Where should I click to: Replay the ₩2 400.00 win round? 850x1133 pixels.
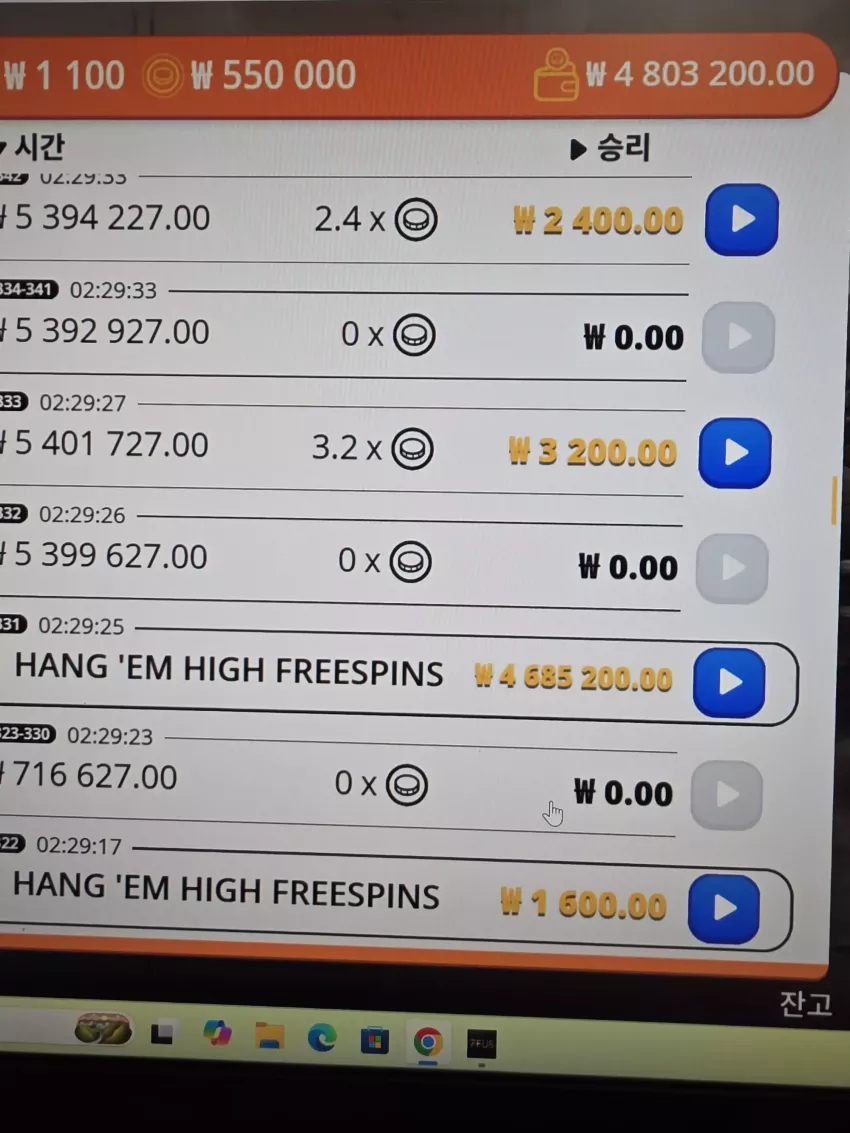coord(742,220)
